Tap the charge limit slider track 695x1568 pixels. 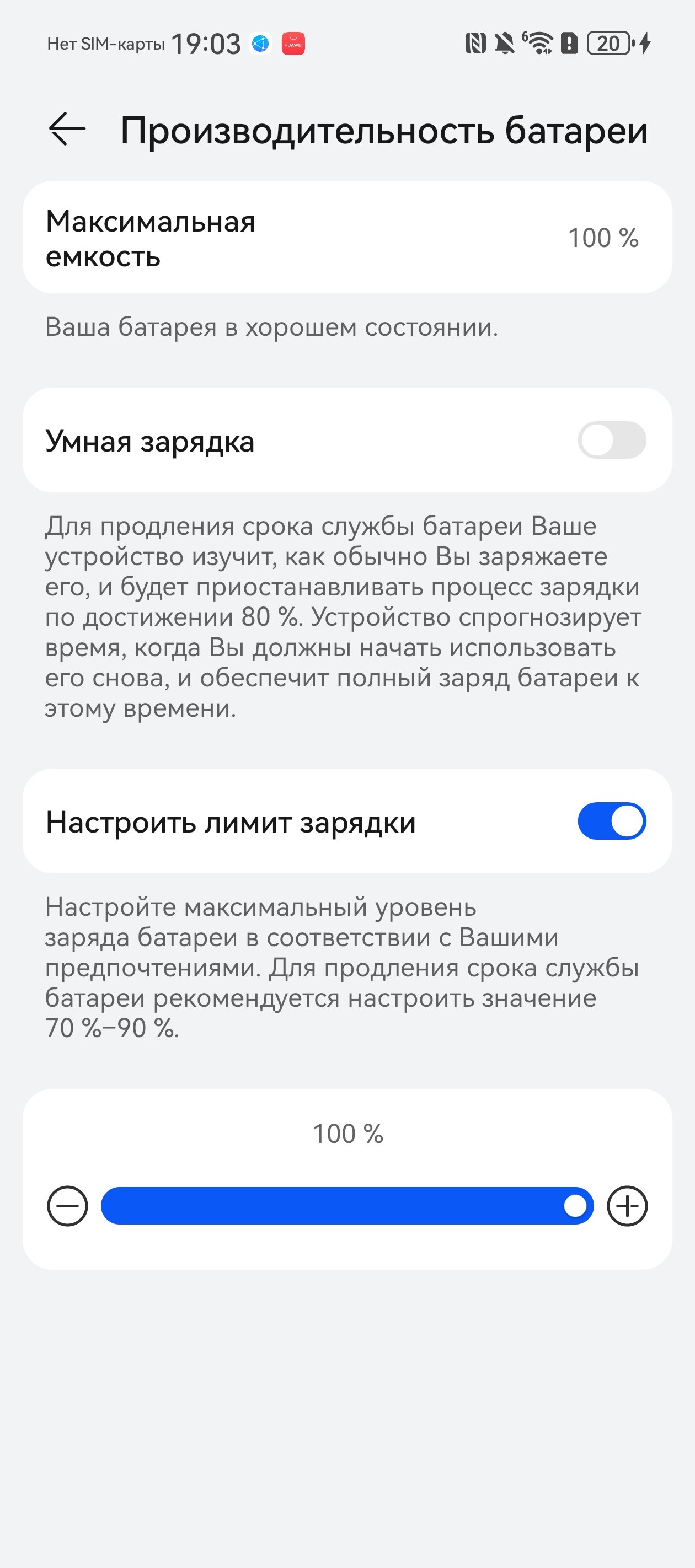click(347, 1206)
